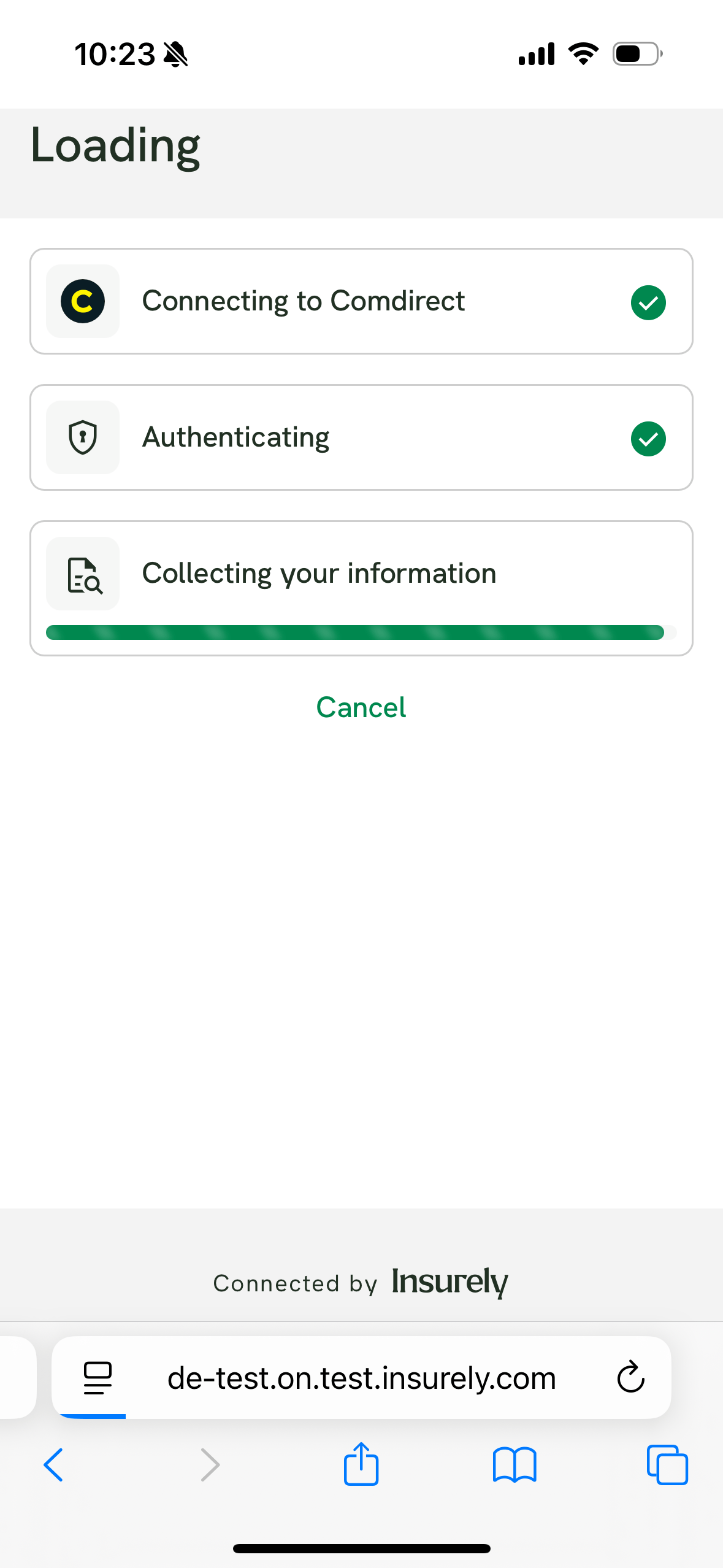The image size is (723, 1568).
Task: Cancel the loading process
Action: 361,707
